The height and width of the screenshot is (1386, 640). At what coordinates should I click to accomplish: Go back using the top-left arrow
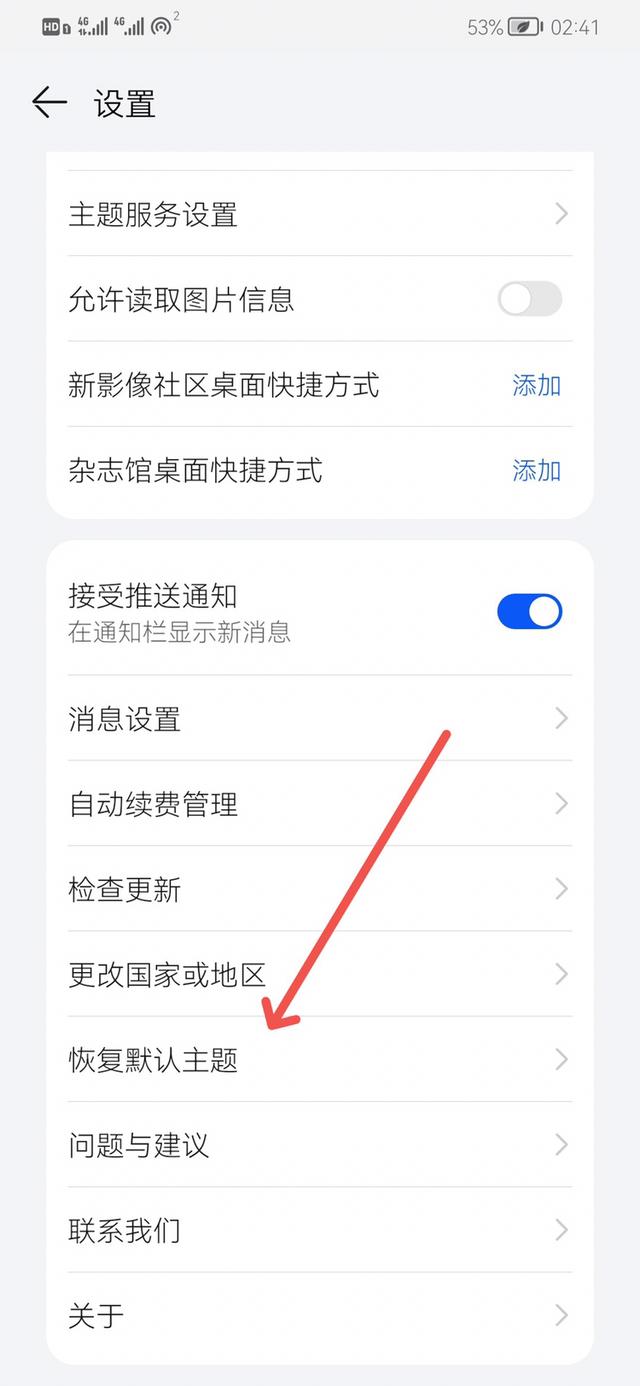(x=49, y=103)
